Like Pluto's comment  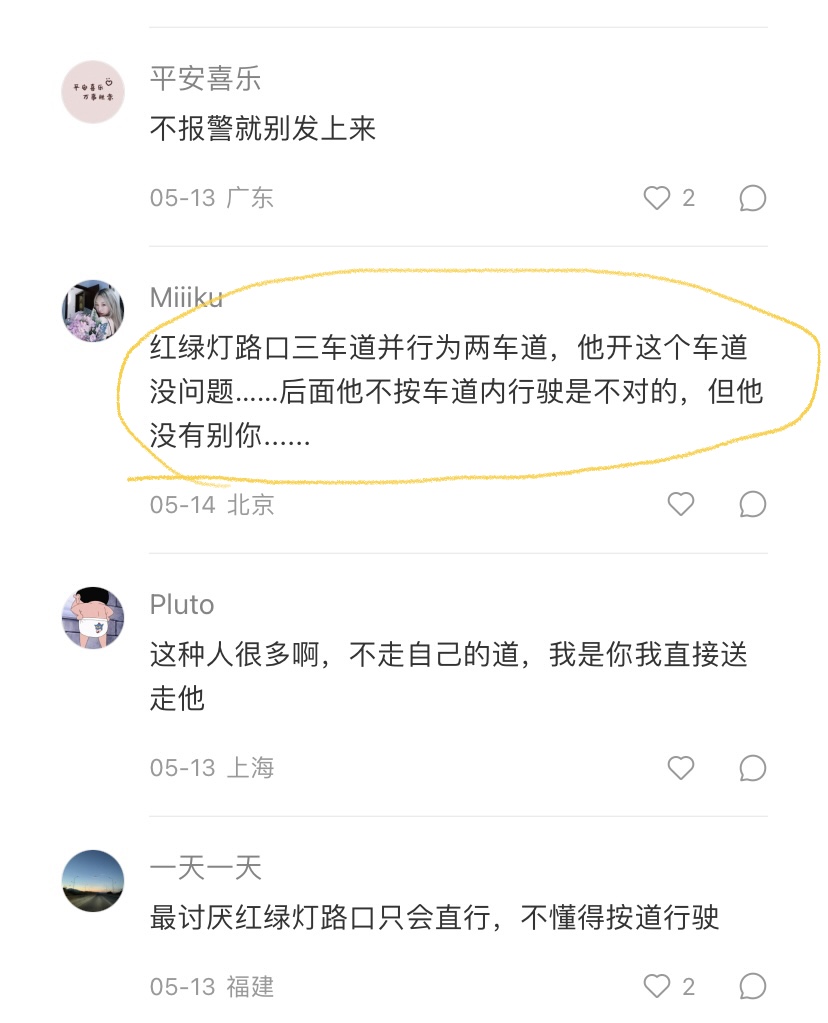[x=681, y=768]
